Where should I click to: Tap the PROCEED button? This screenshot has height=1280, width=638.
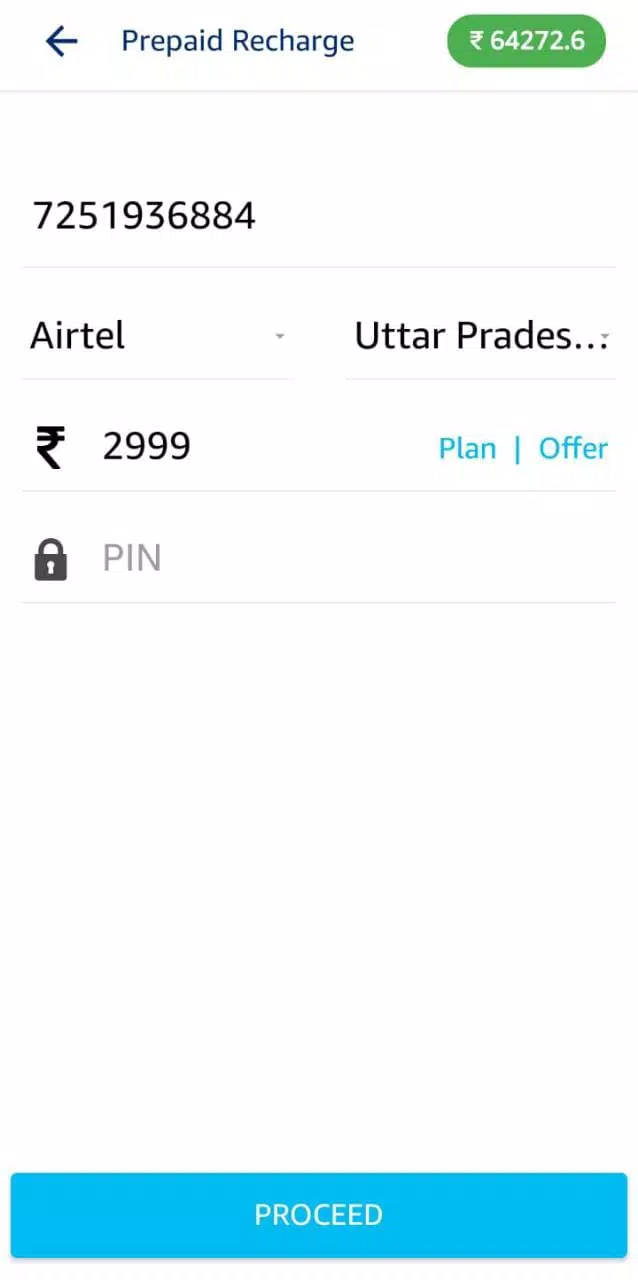(x=319, y=1214)
